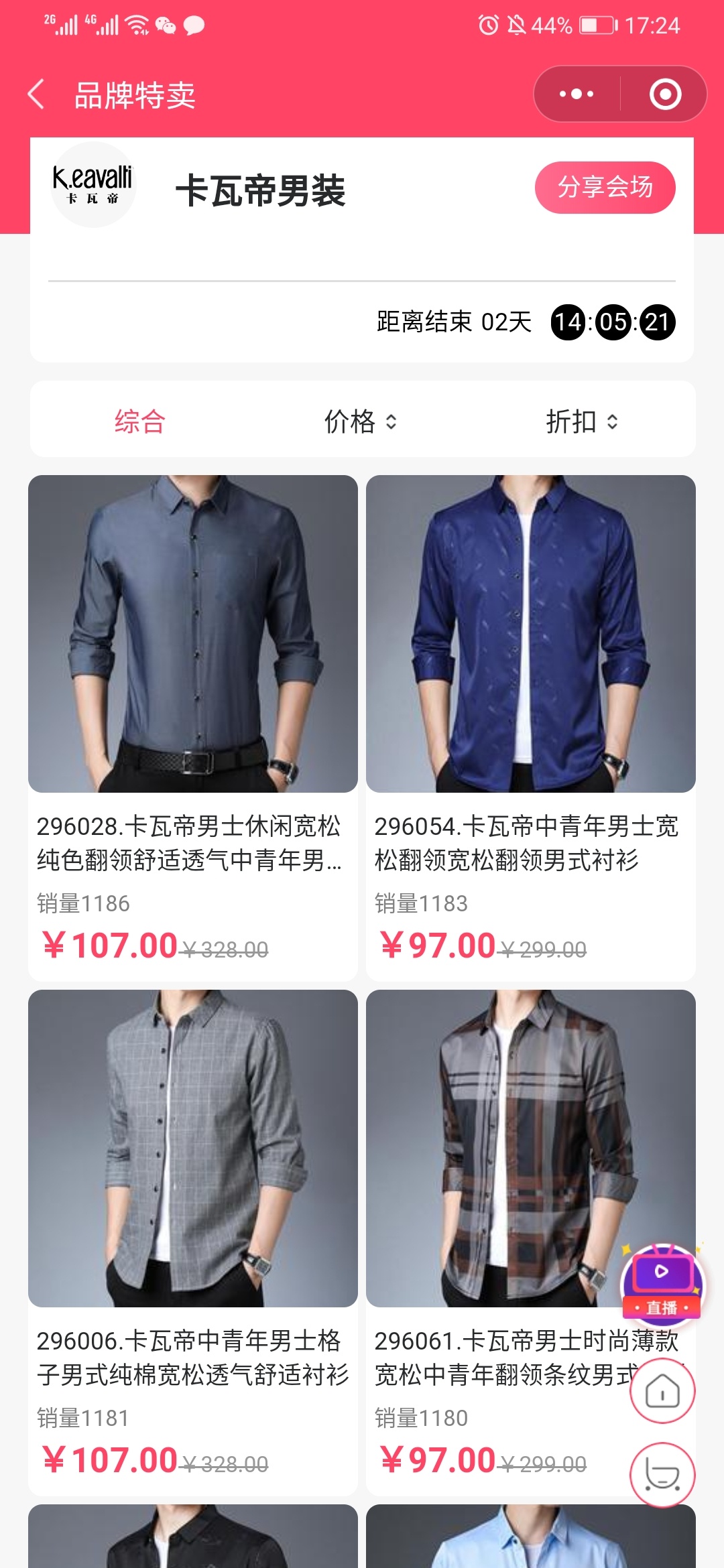View product 296054 blue shirt
724x1568 pixels.
tap(531, 634)
